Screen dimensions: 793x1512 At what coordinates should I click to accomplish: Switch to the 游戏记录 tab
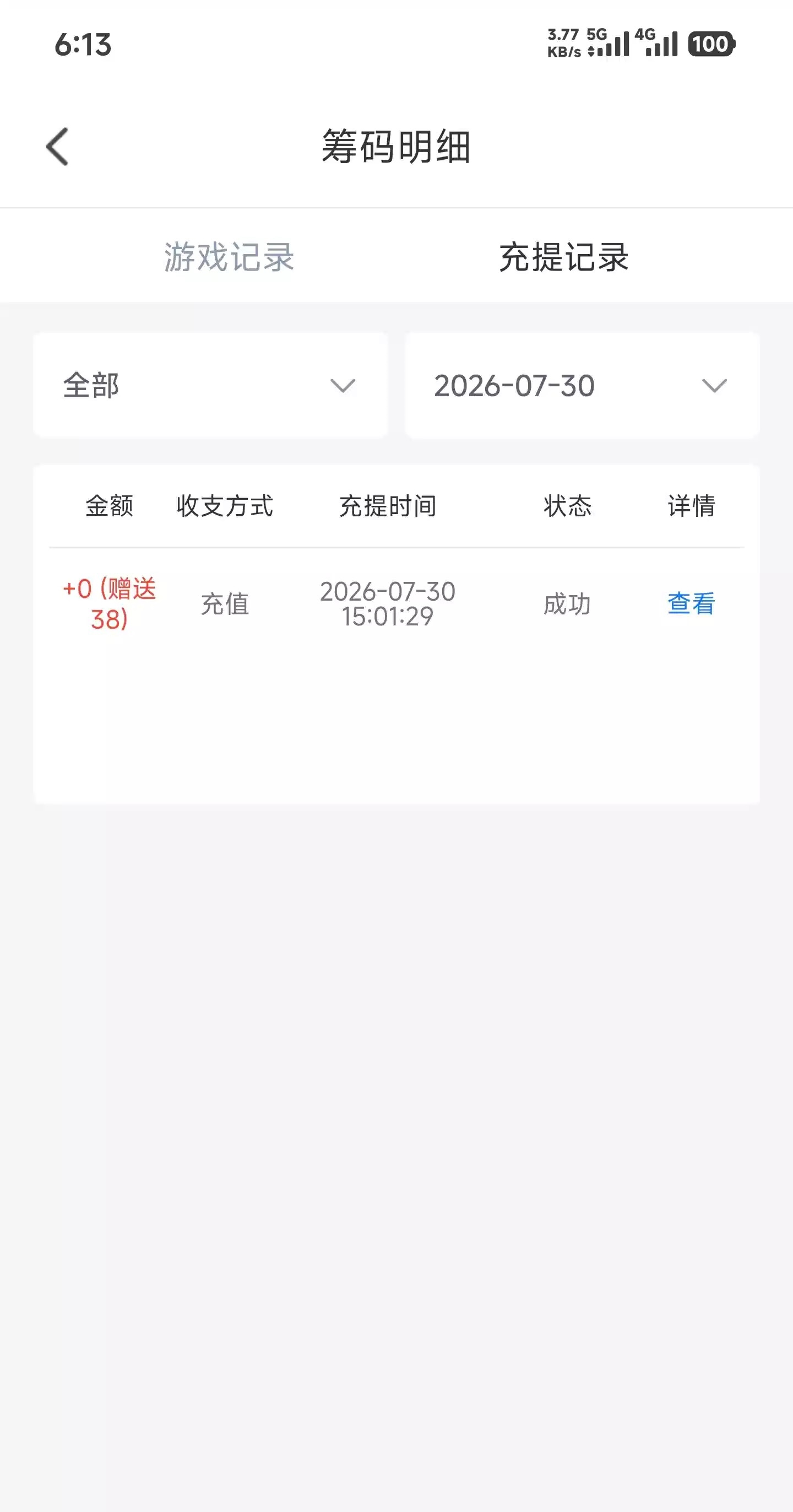229,257
